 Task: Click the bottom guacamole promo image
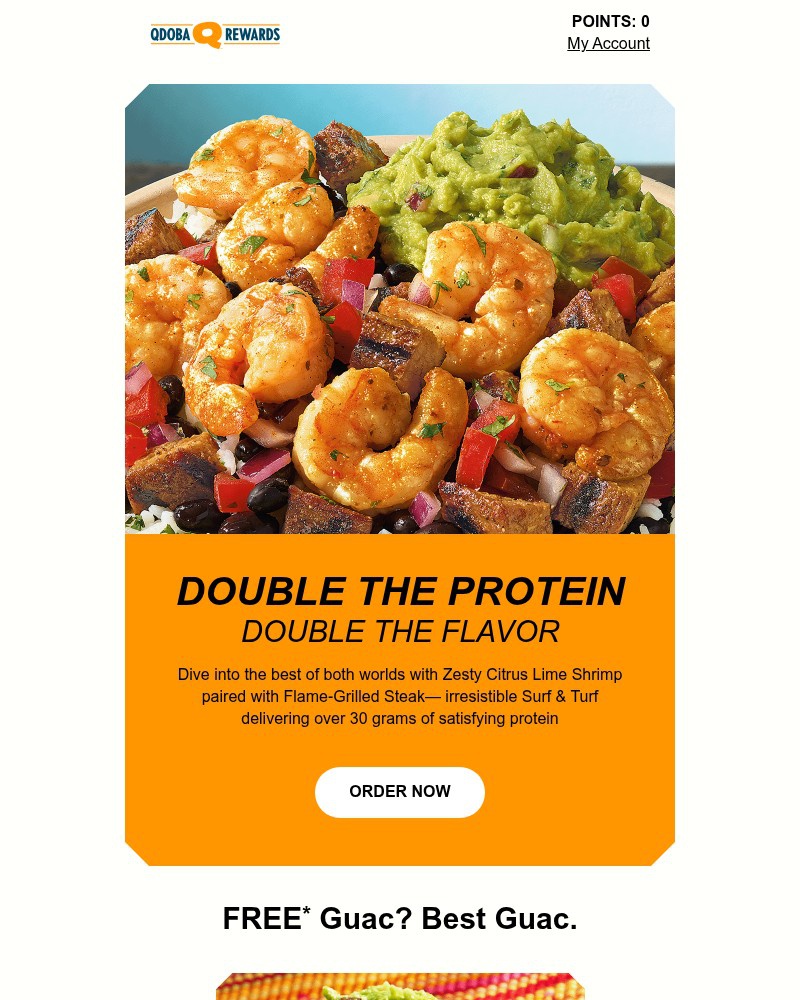(400, 988)
